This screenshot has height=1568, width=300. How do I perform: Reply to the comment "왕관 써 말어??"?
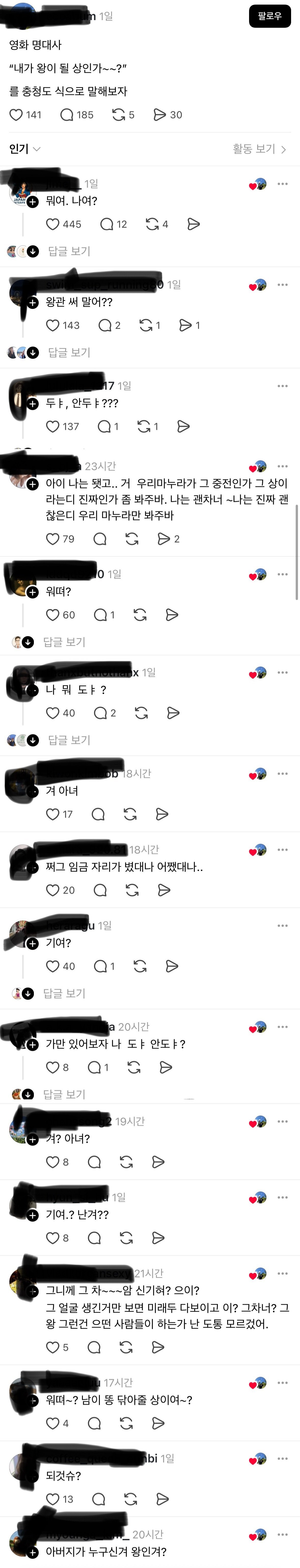[105, 325]
